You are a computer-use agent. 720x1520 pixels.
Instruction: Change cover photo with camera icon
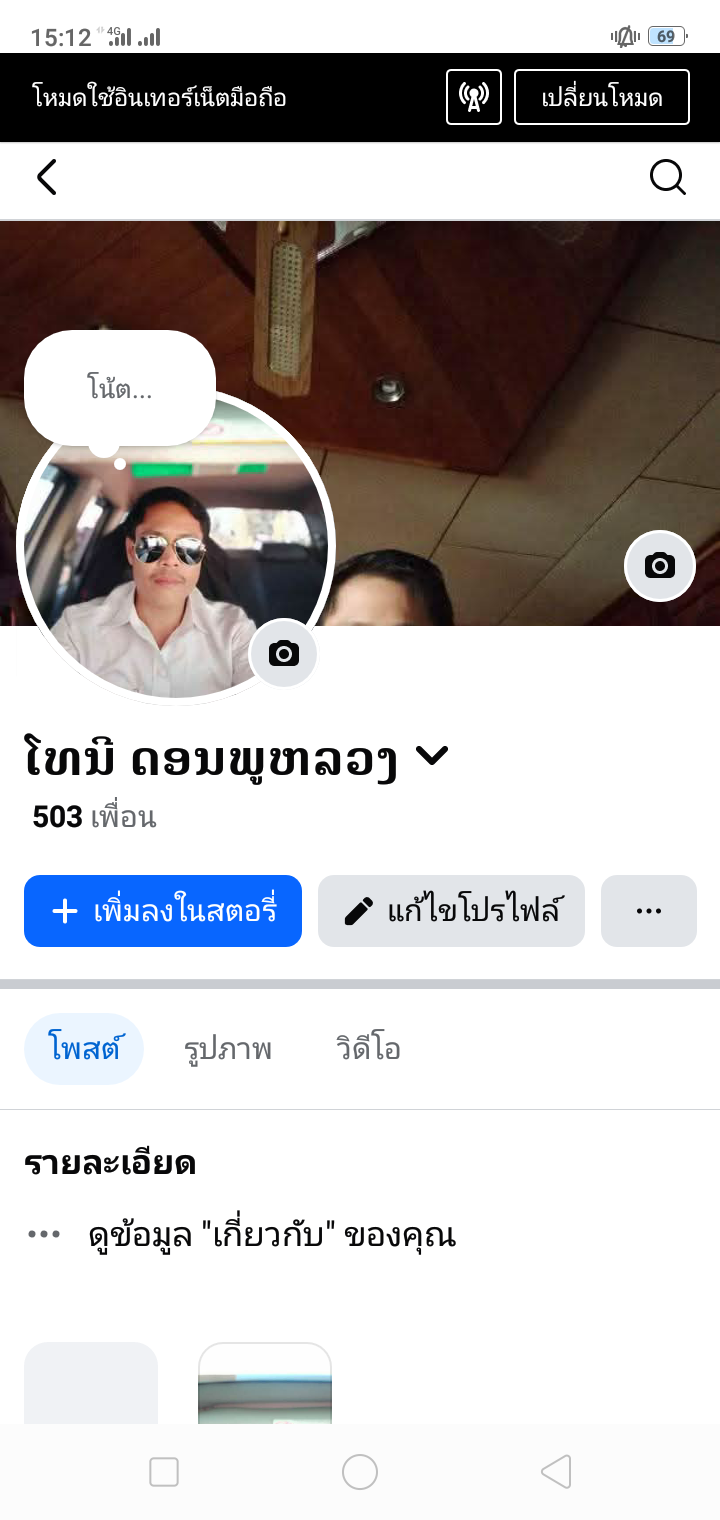[660, 566]
